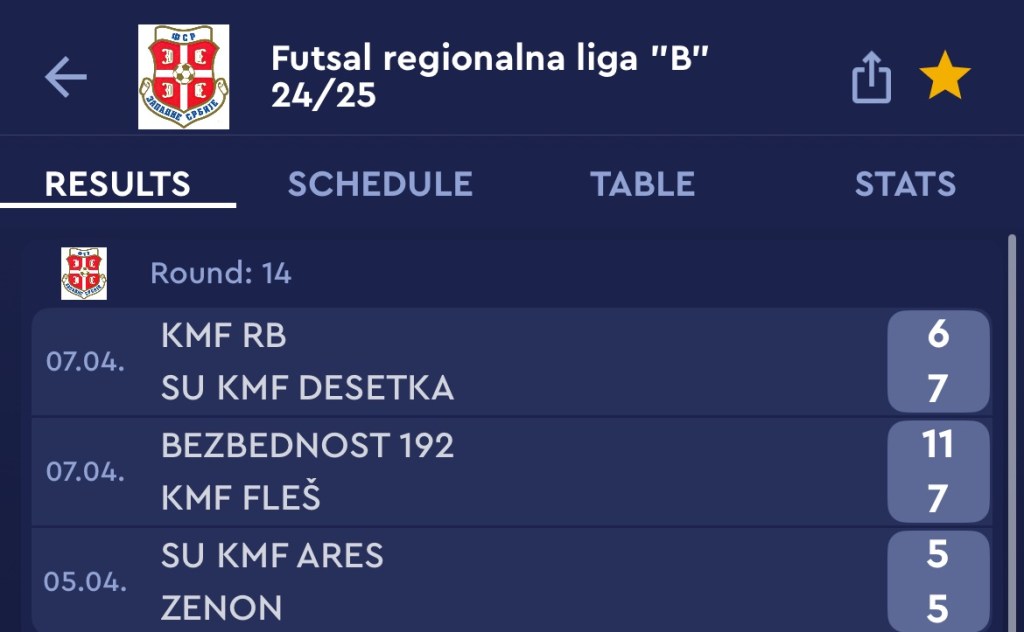Switch to the Table tab
The height and width of the screenshot is (632, 1024).
point(642,184)
